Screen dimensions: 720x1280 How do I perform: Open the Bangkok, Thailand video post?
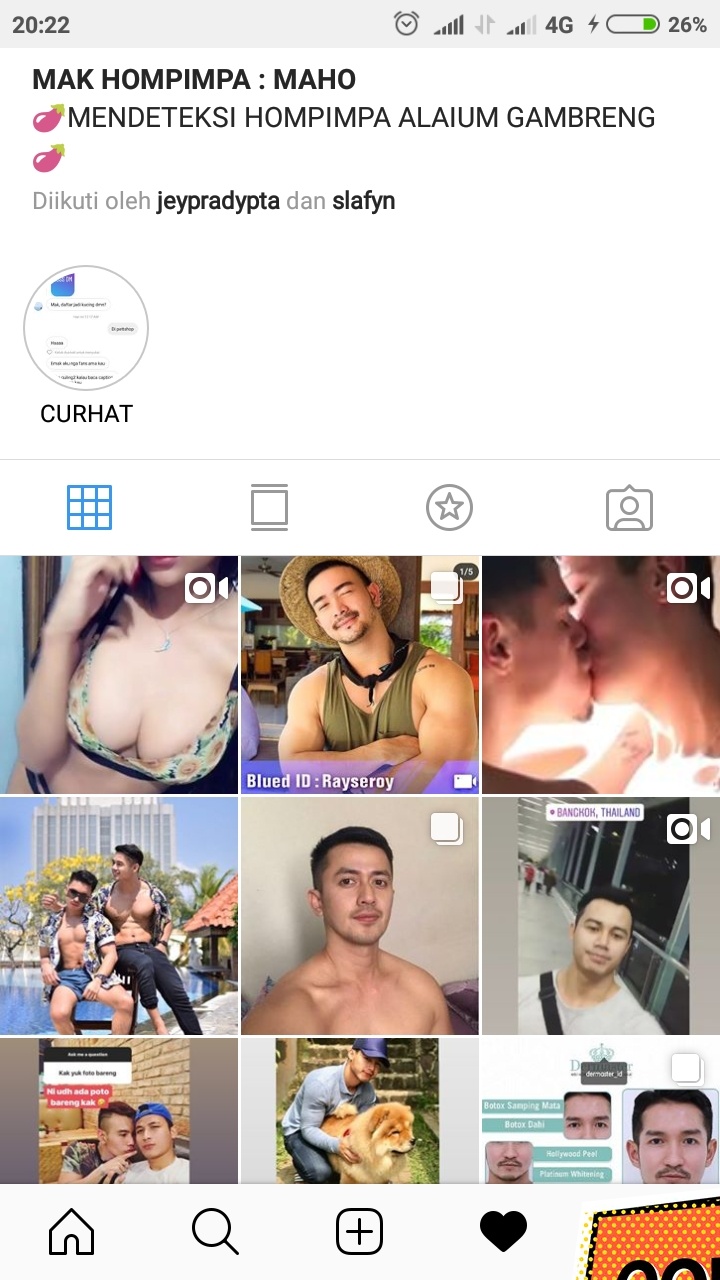pos(600,915)
